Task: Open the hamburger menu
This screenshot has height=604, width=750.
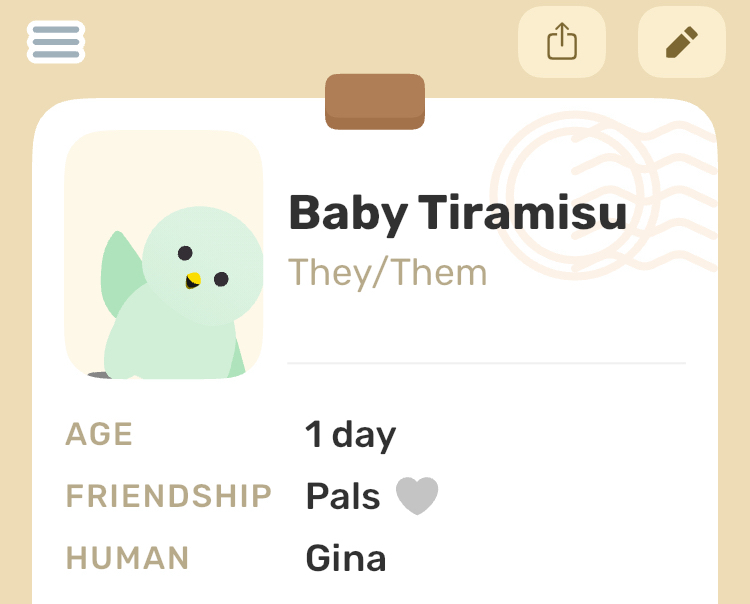Action: 56,42
